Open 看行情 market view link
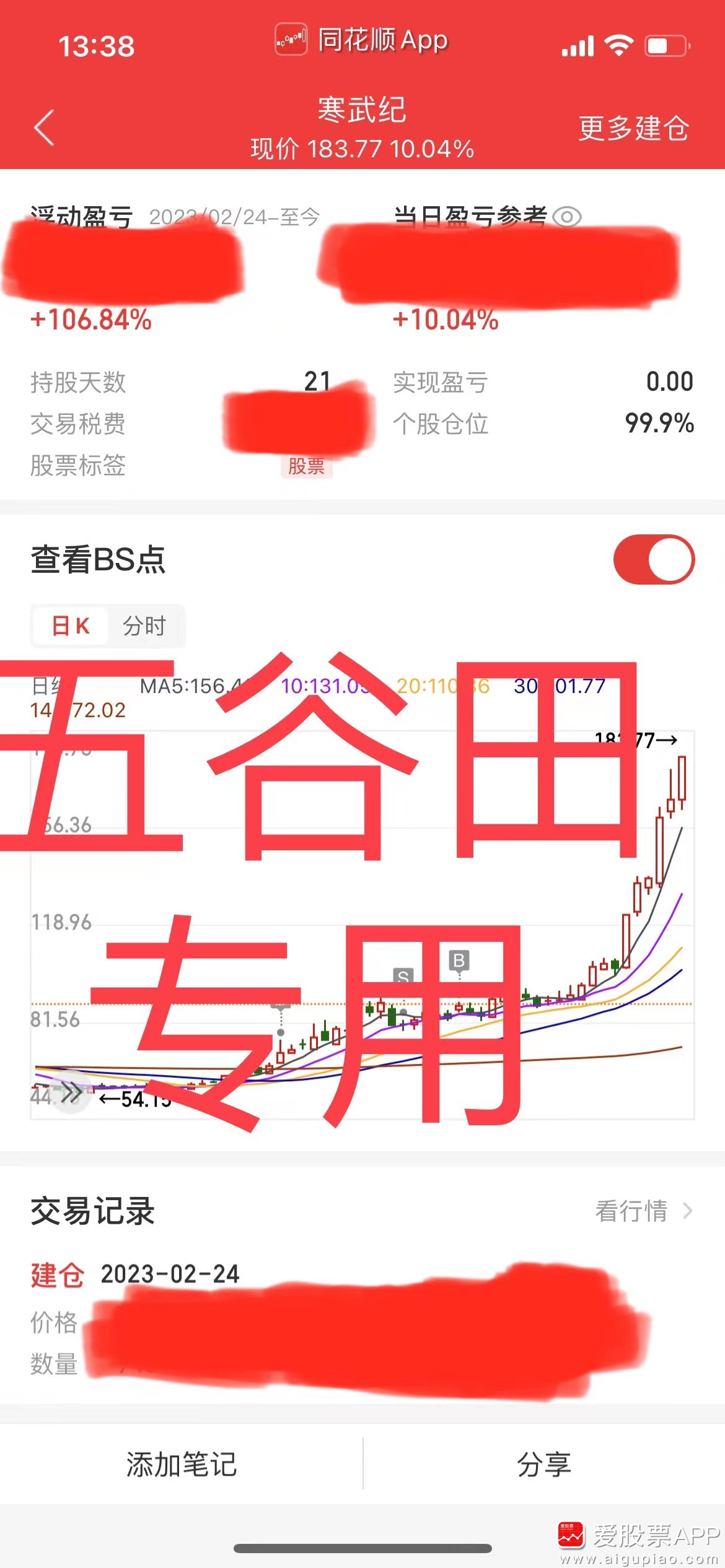The height and width of the screenshot is (1568, 725). click(644, 1211)
